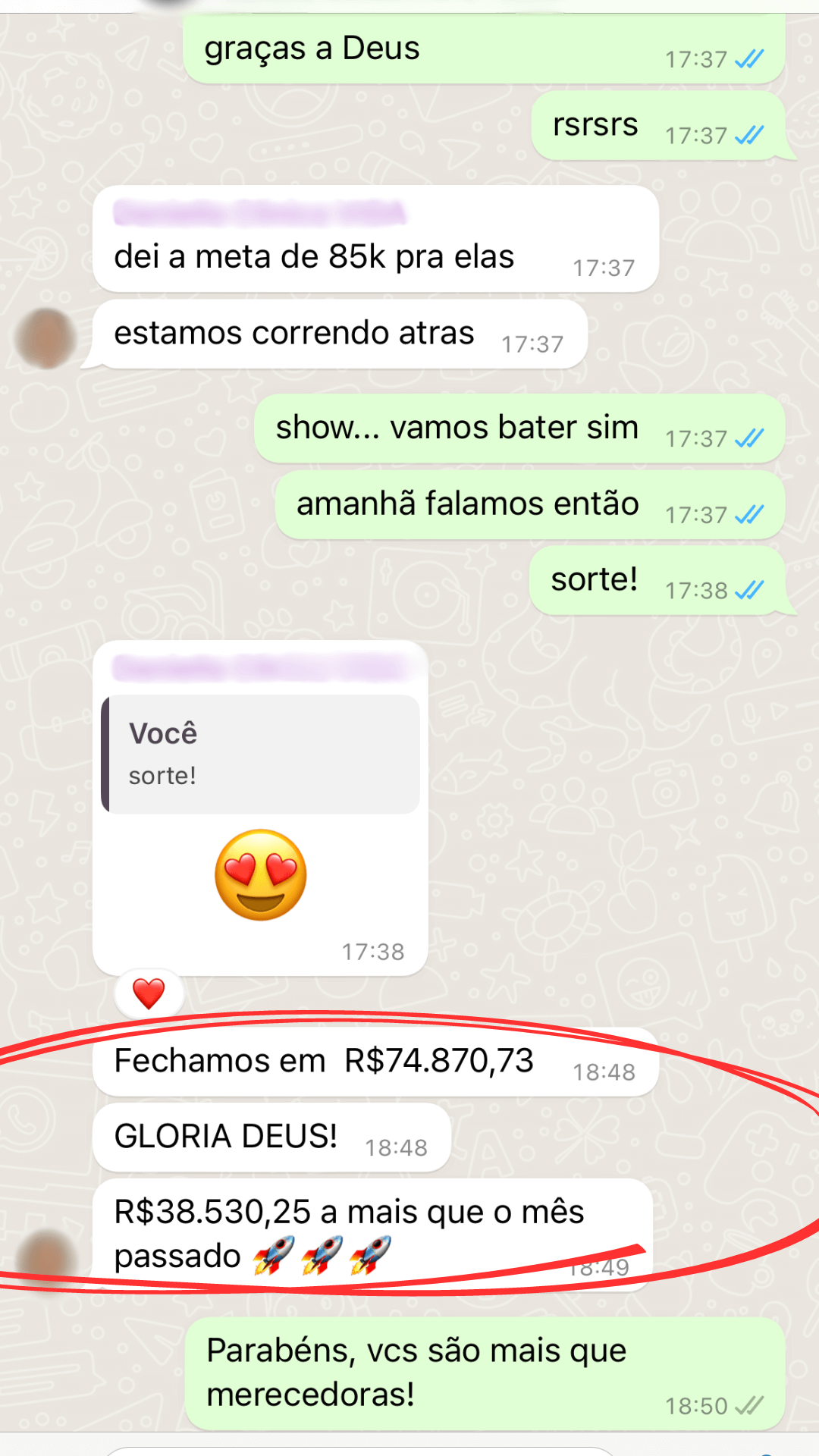
Task: Select the estamos correndo atras bubble
Action: click(294, 332)
